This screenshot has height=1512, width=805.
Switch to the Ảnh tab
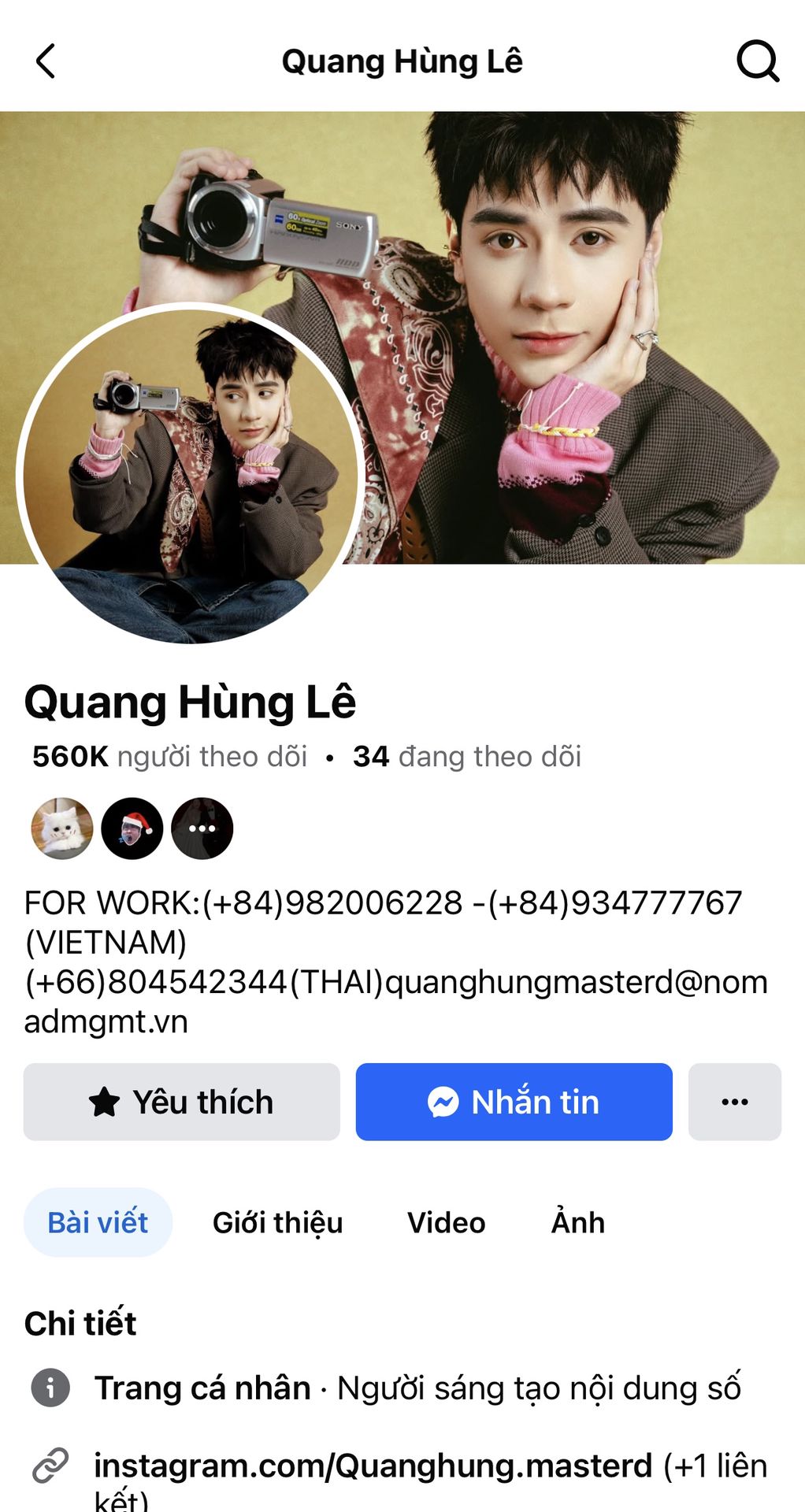tap(578, 1222)
